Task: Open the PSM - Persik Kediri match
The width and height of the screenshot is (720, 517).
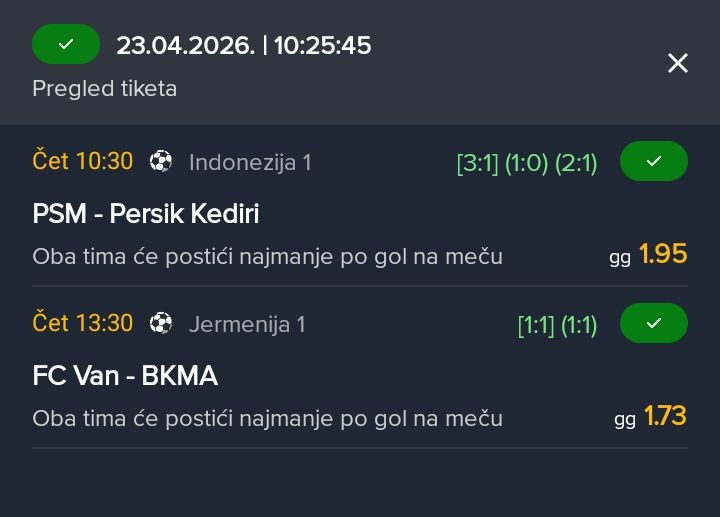Action: point(146,214)
